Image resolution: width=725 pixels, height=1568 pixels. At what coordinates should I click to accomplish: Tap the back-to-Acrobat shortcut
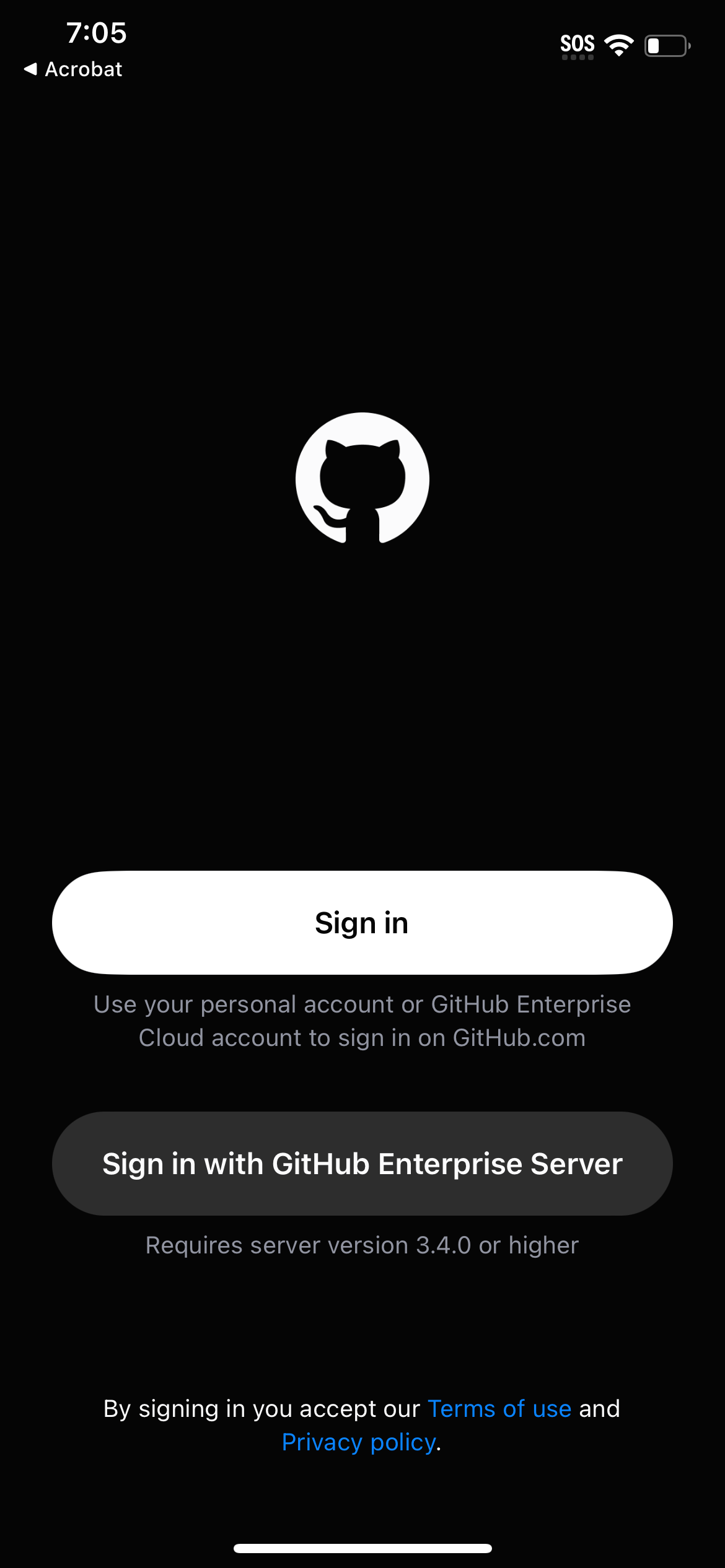pyautogui.click(x=74, y=69)
